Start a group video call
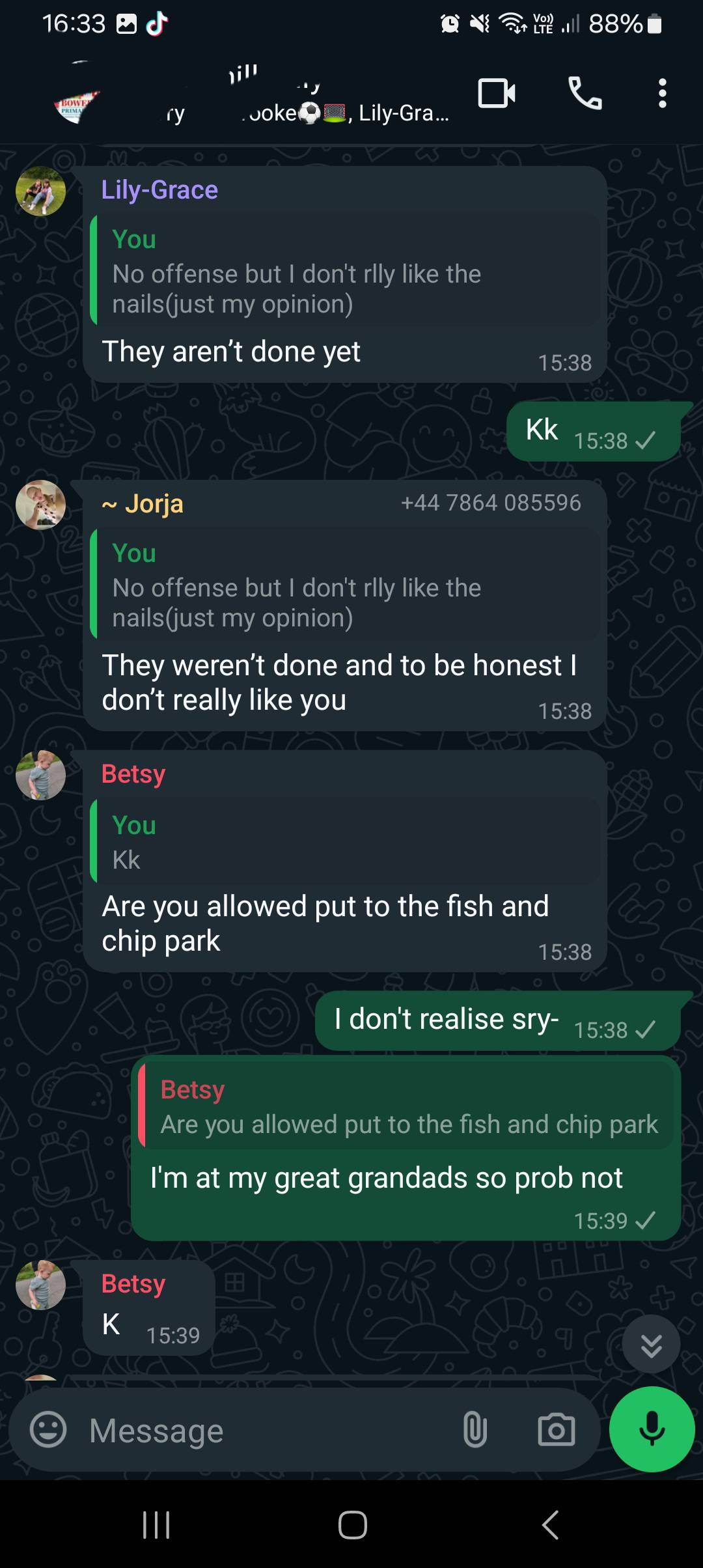The width and height of the screenshot is (703, 1568). (497, 93)
